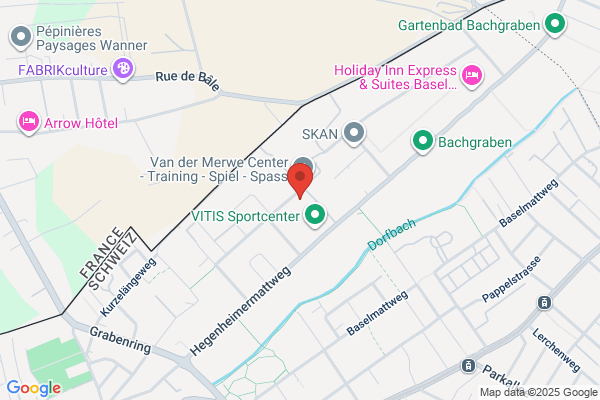Viewport: 600px width, 400px height.
Task: Tap Pépinières Paysages Wanner marker
Action: [21, 38]
